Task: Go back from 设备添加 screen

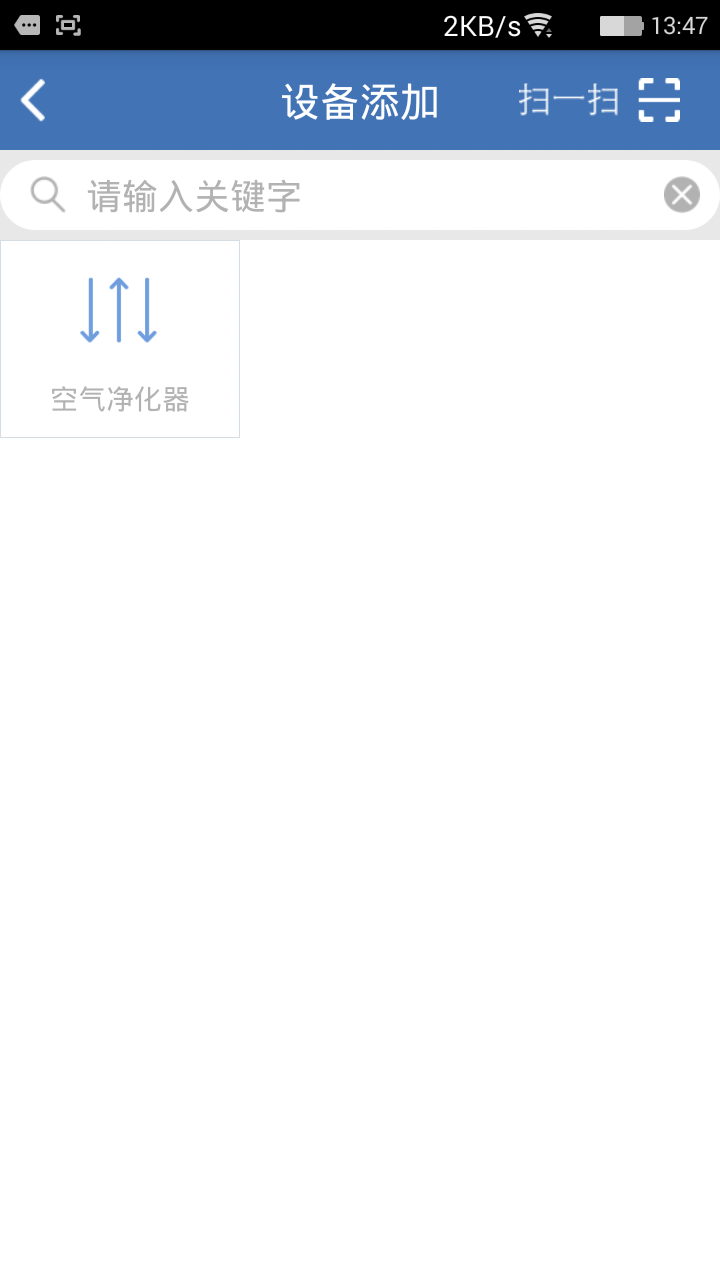Action: click(x=34, y=101)
